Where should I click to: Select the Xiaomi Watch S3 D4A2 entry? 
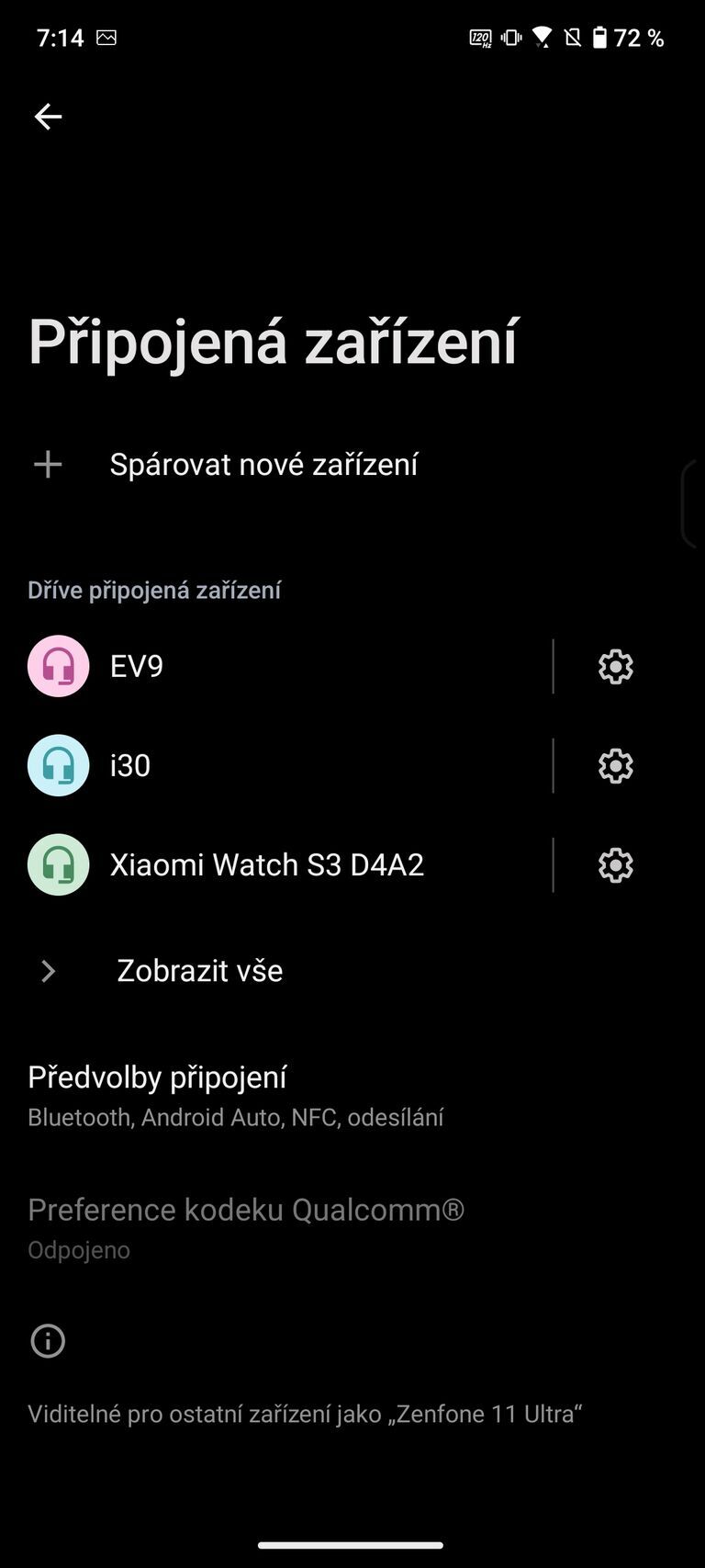coord(275,864)
